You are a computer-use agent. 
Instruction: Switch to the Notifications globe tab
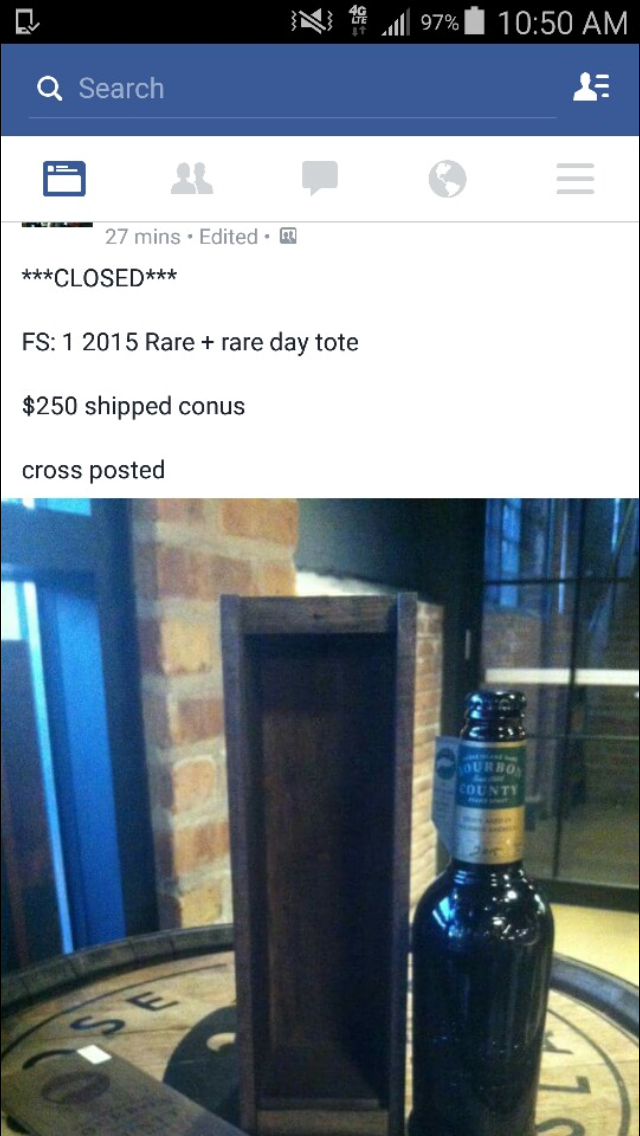[x=447, y=179]
